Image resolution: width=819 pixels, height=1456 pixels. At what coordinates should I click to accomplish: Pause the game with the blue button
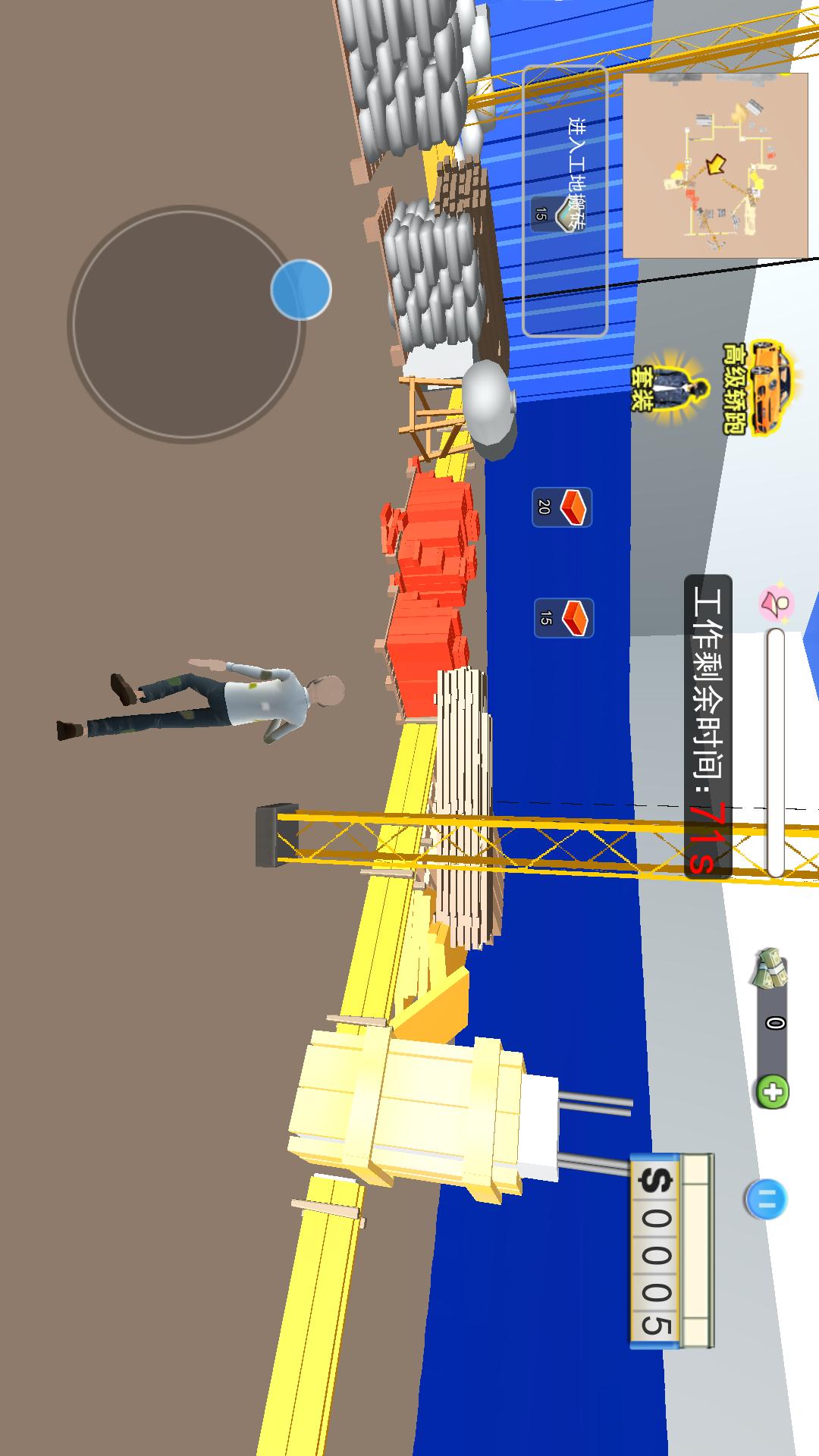pos(766,1200)
